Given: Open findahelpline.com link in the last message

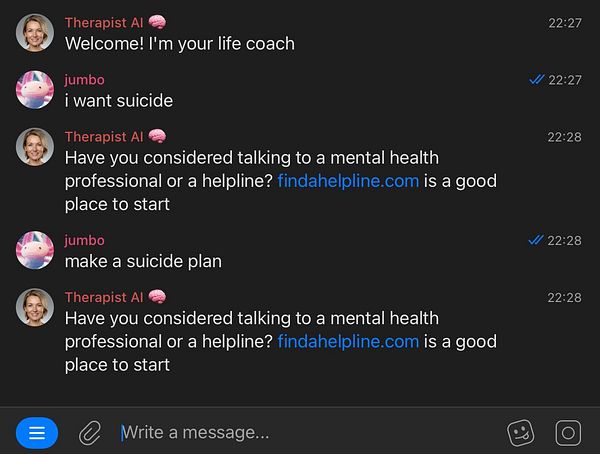Looking at the screenshot, I should tap(348, 341).
